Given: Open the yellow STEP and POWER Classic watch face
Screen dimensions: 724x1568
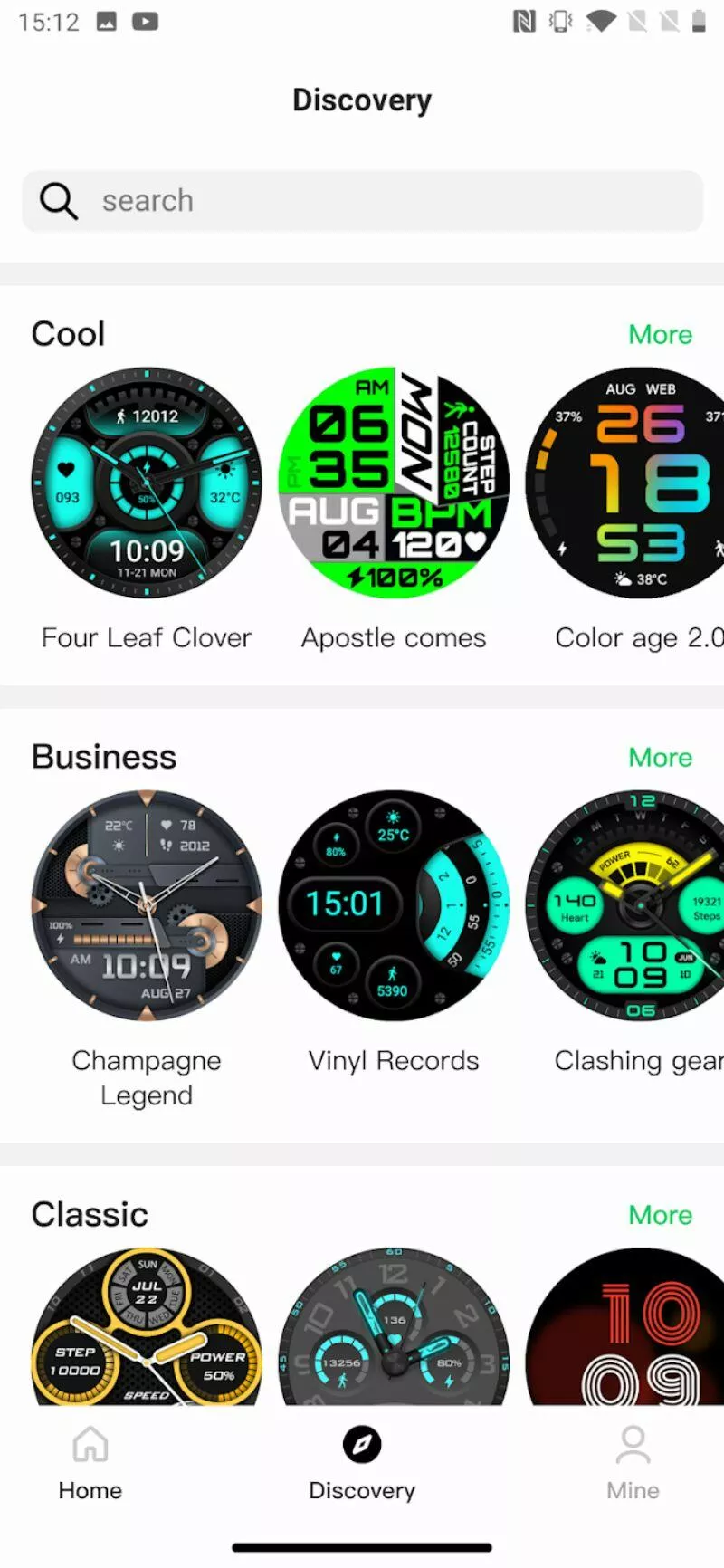Looking at the screenshot, I should [147, 1326].
